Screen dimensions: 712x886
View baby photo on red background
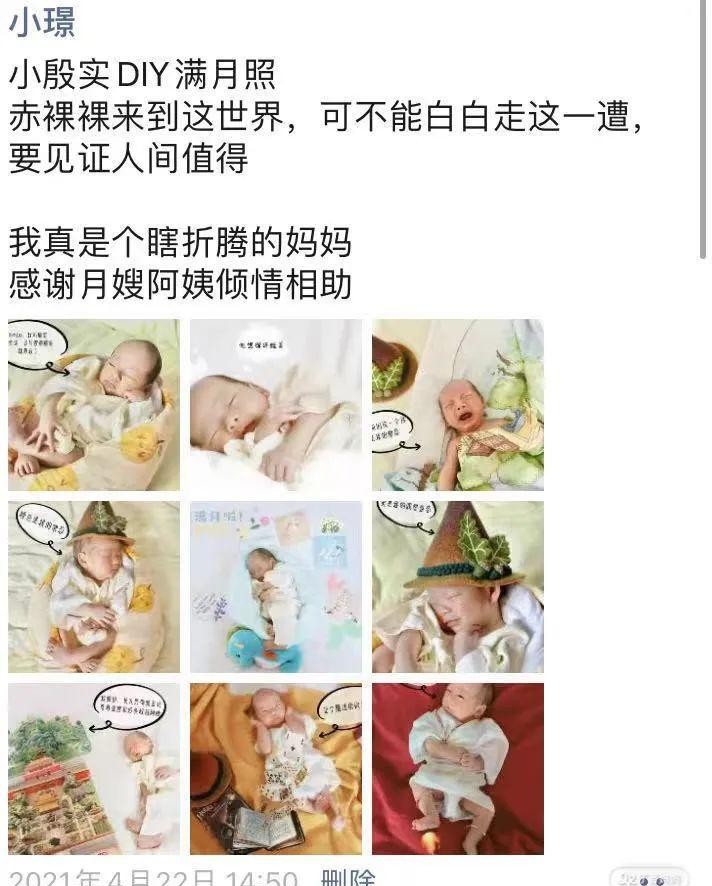pos(458,768)
